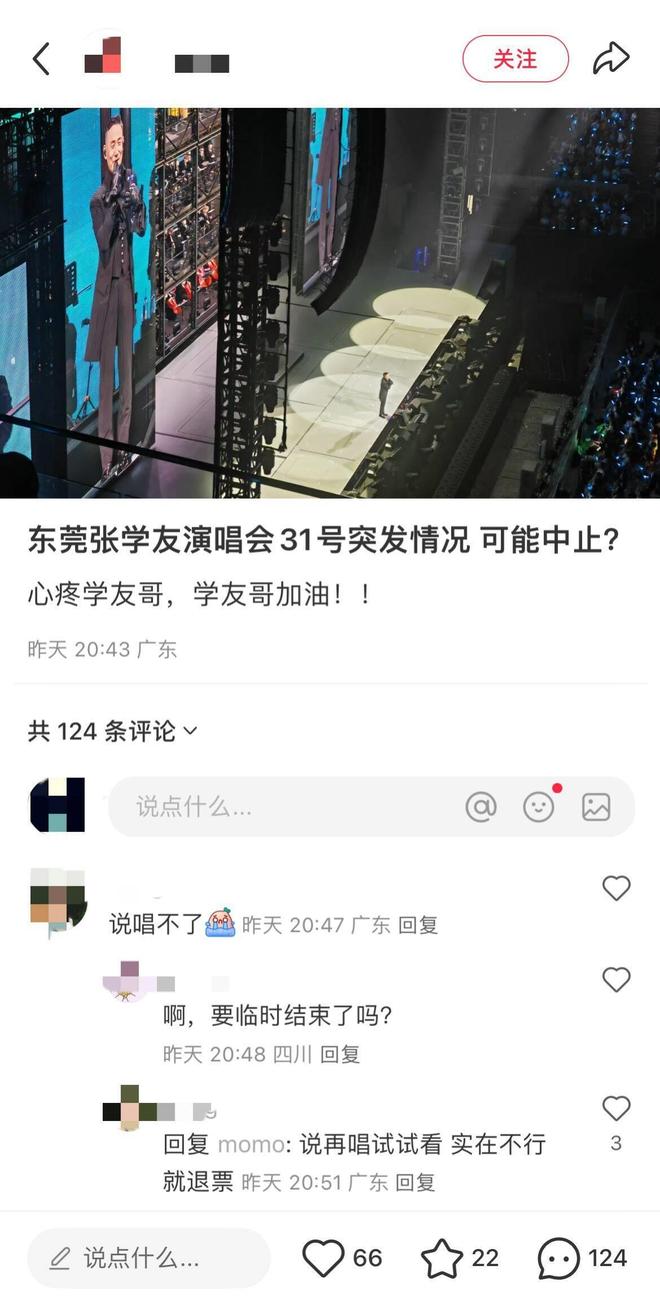This screenshot has width=660, height=1296.
Task: Like the comment 说唱不了
Action: pos(616,888)
